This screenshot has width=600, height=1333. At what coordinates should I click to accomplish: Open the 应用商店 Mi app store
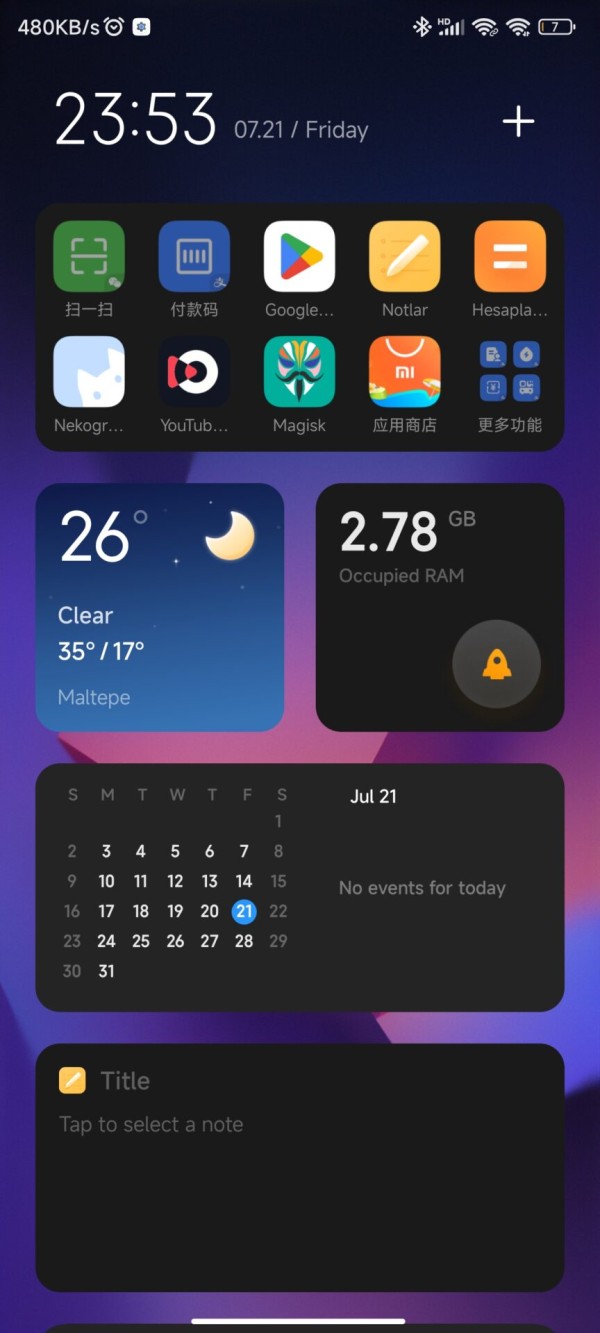[405, 372]
